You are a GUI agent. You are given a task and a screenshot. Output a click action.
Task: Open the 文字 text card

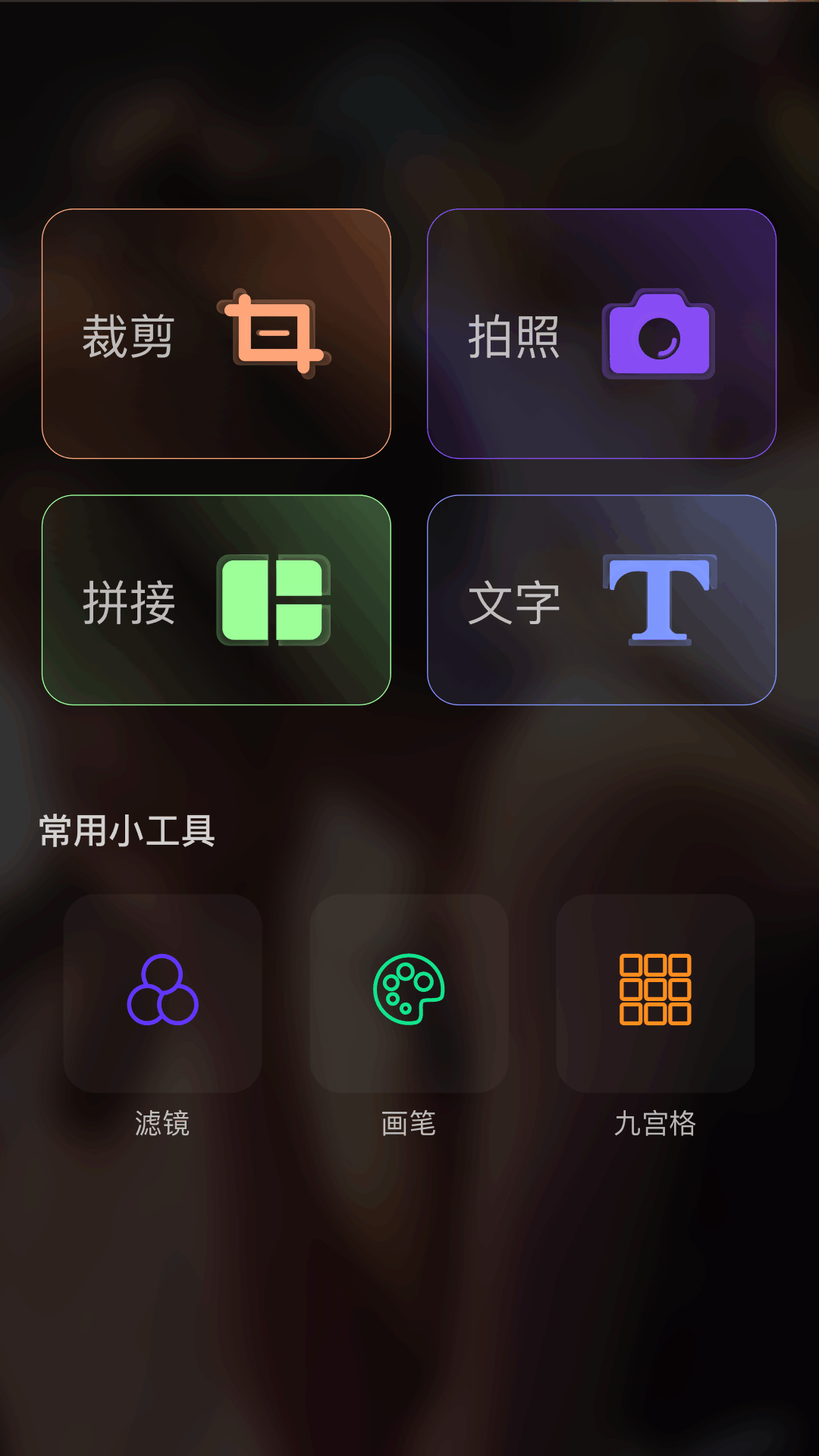point(603,599)
